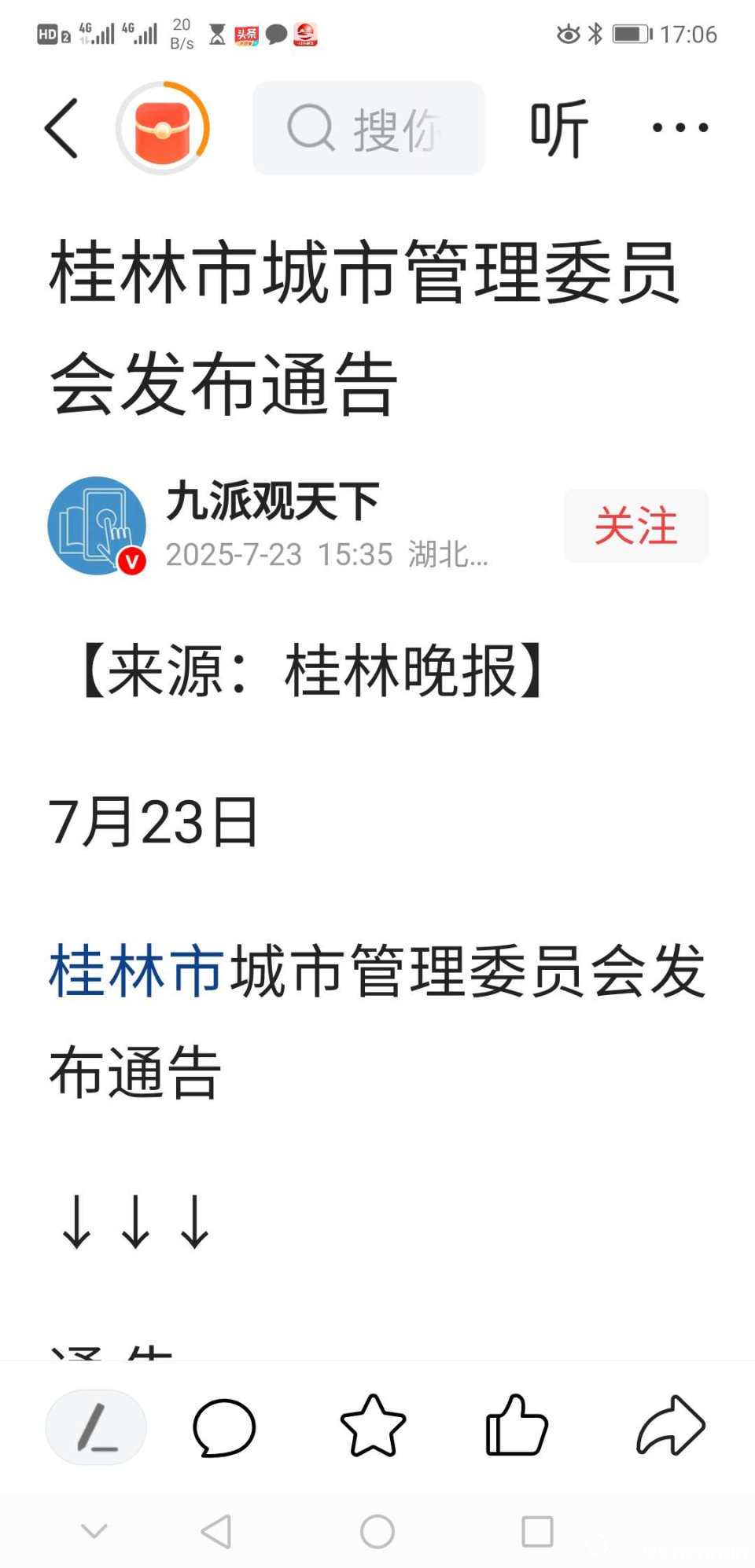Open recent apps with the square button
755x1568 pixels.
point(537,1531)
